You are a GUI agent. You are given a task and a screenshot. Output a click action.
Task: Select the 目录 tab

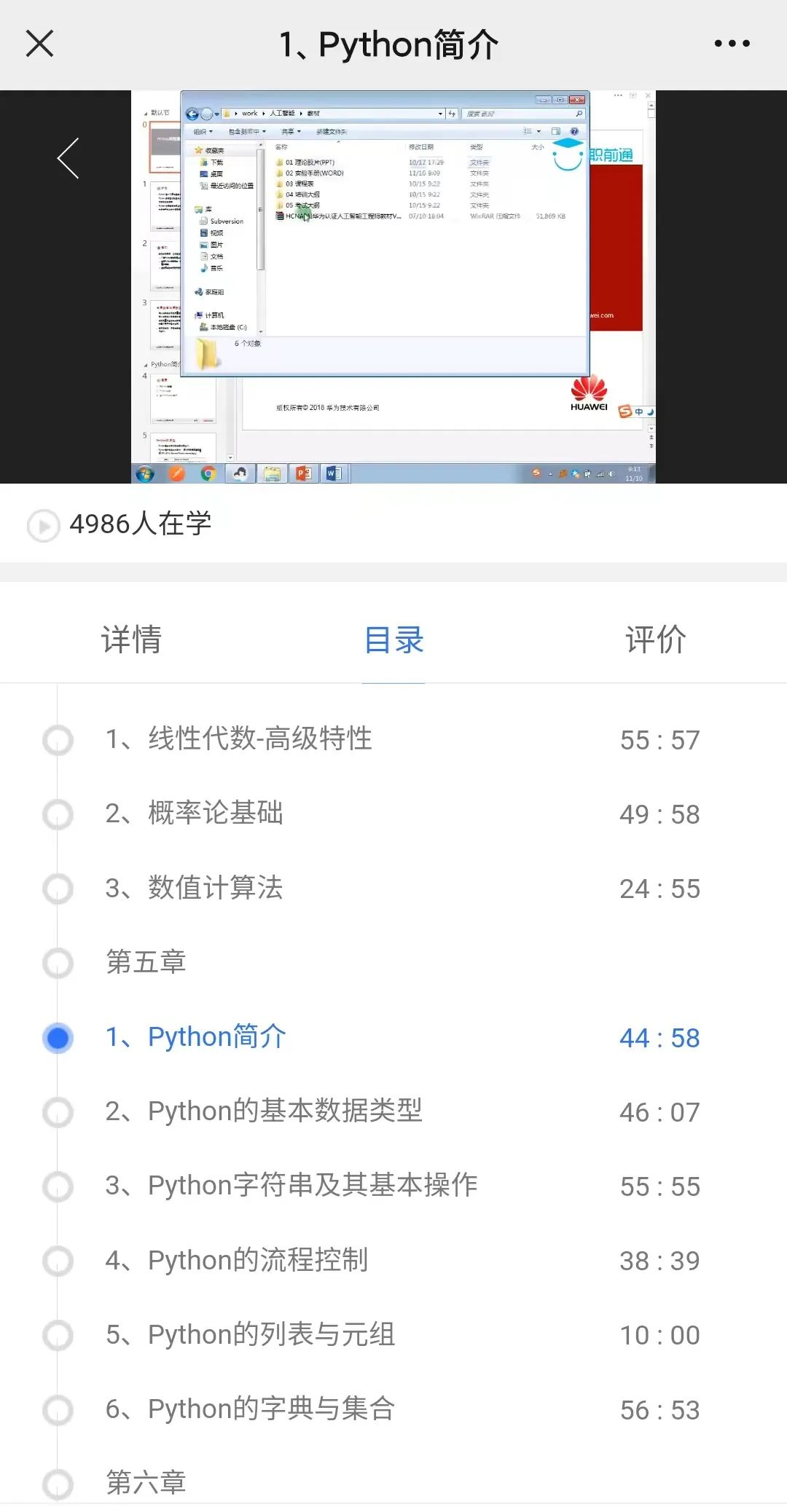[x=393, y=639]
